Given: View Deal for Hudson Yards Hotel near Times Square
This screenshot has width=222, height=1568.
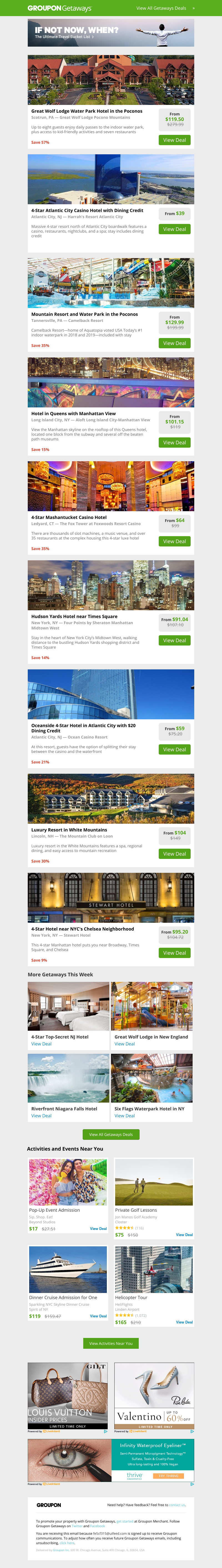Looking at the screenshot, I should (x=175, y=640).
